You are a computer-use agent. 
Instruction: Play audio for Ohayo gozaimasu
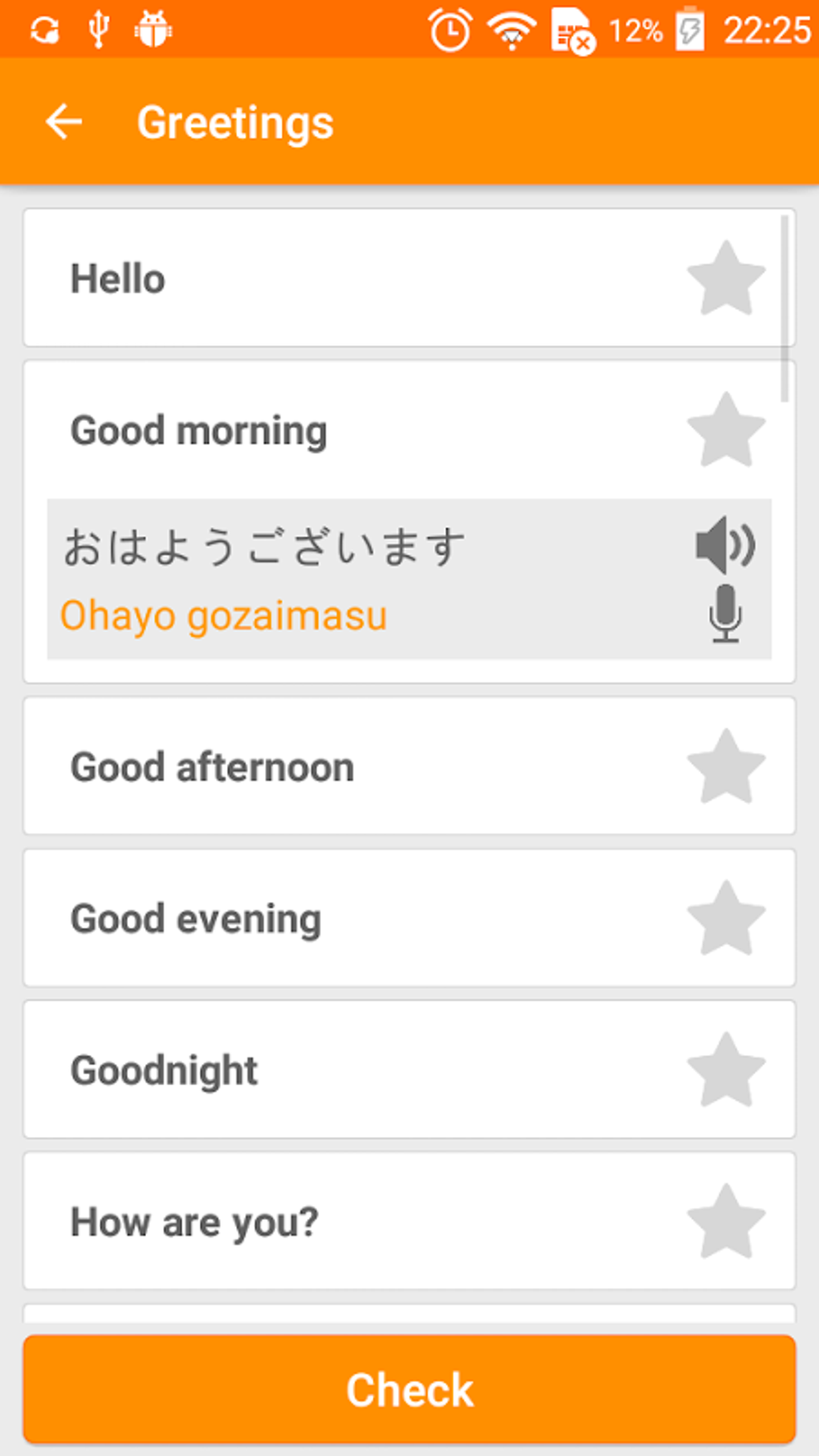tap(725, 545)
